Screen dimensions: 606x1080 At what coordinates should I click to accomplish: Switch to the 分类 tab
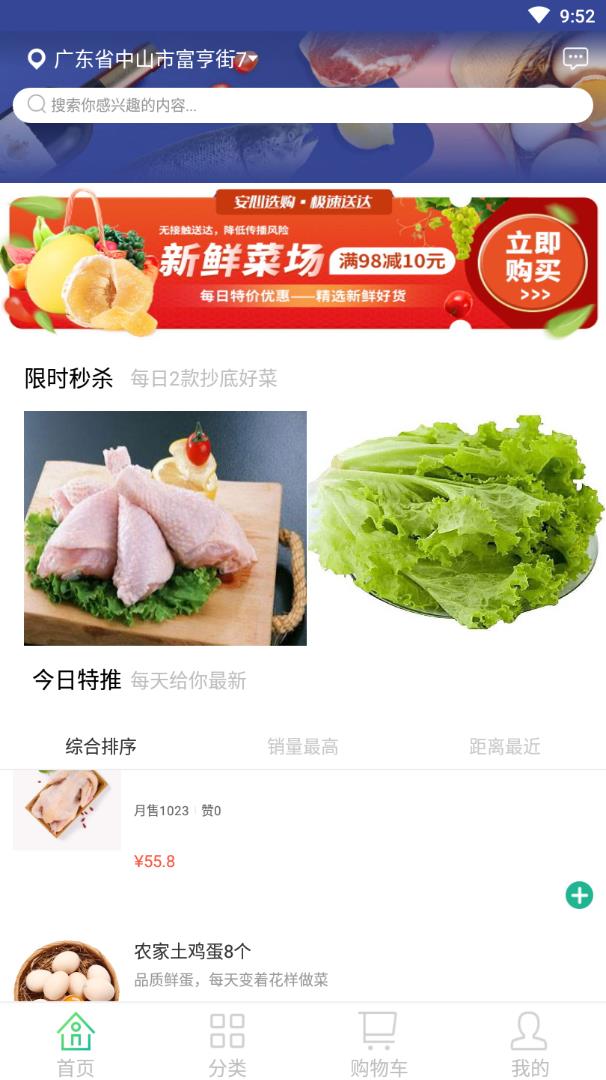click(x=227, y=1044)
